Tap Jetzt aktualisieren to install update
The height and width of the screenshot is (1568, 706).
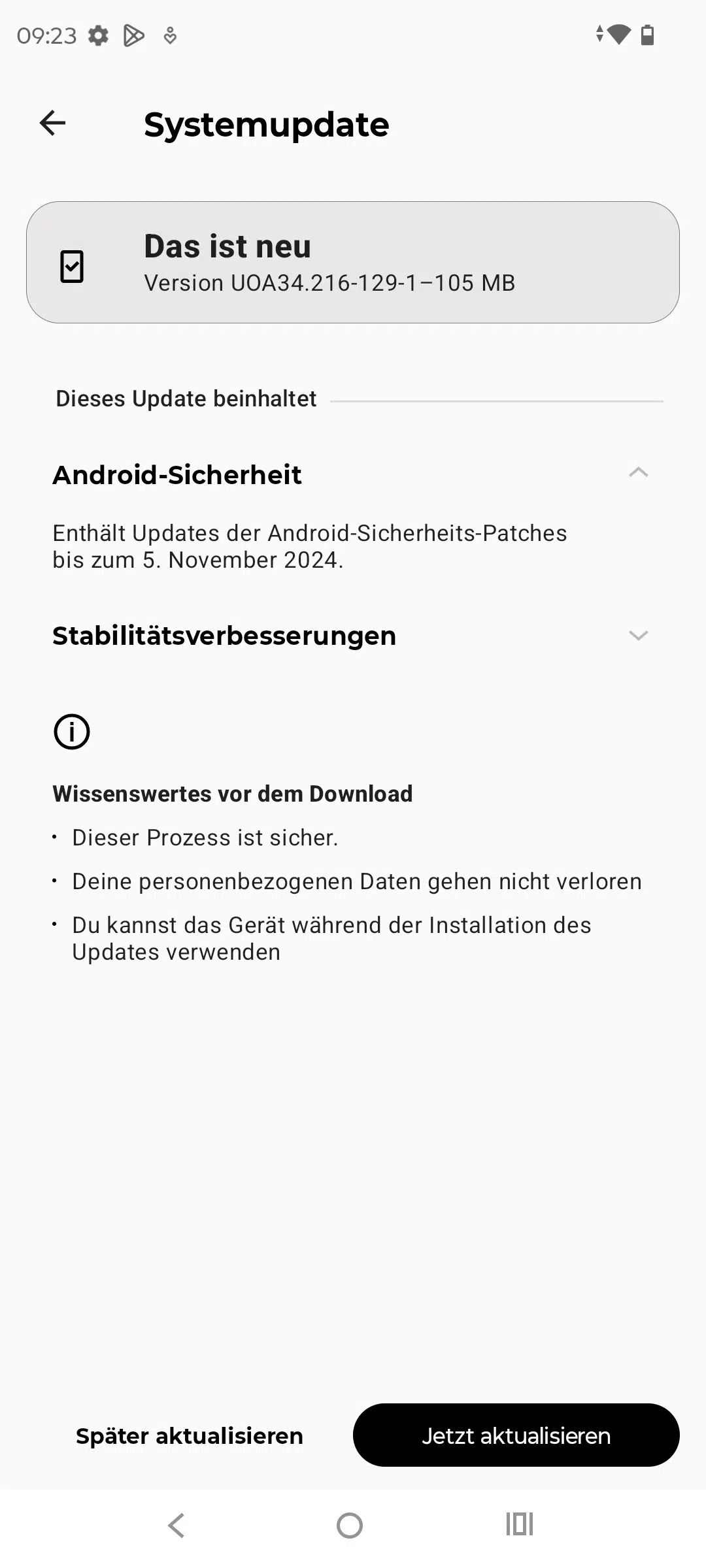click(x=516, y=1435)
